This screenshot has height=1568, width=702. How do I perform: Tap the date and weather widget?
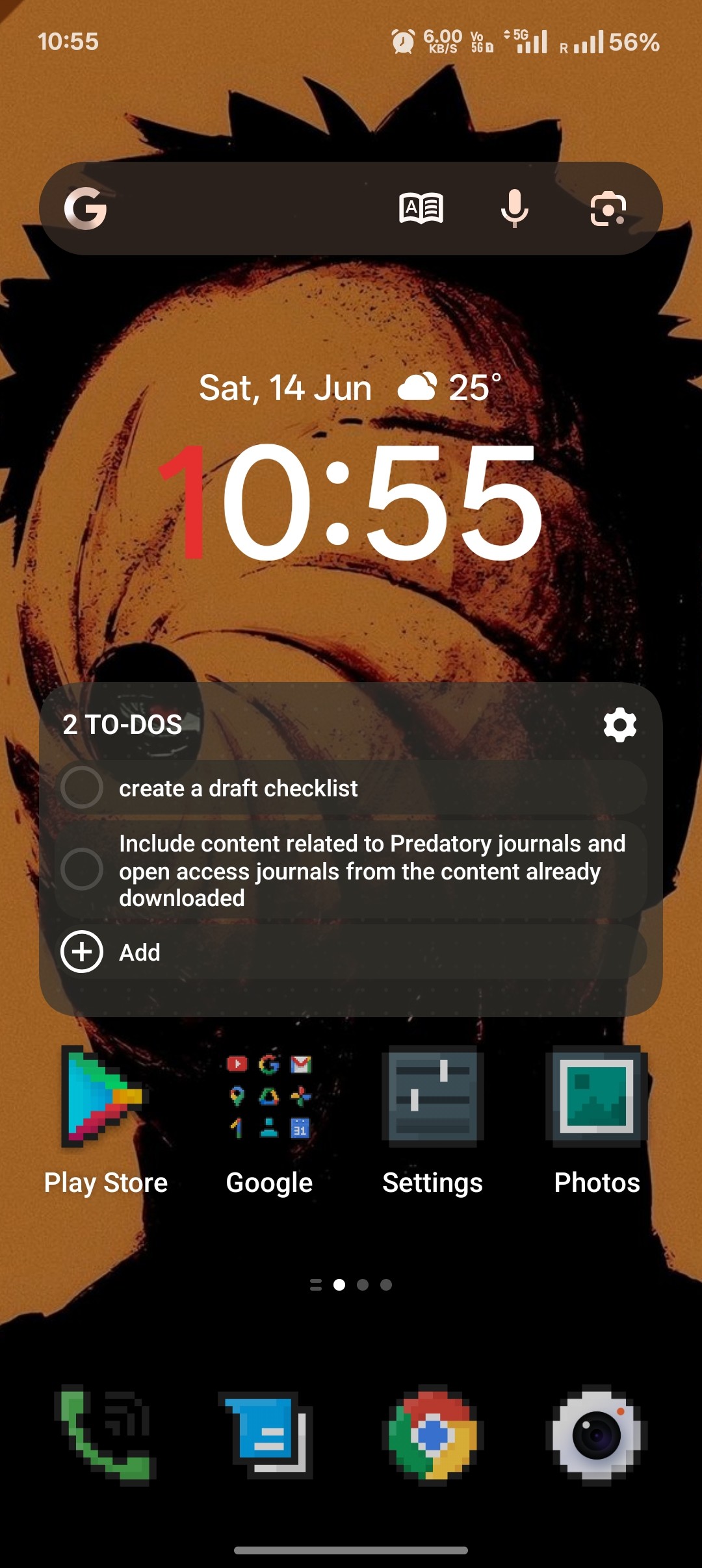(350, 388)
